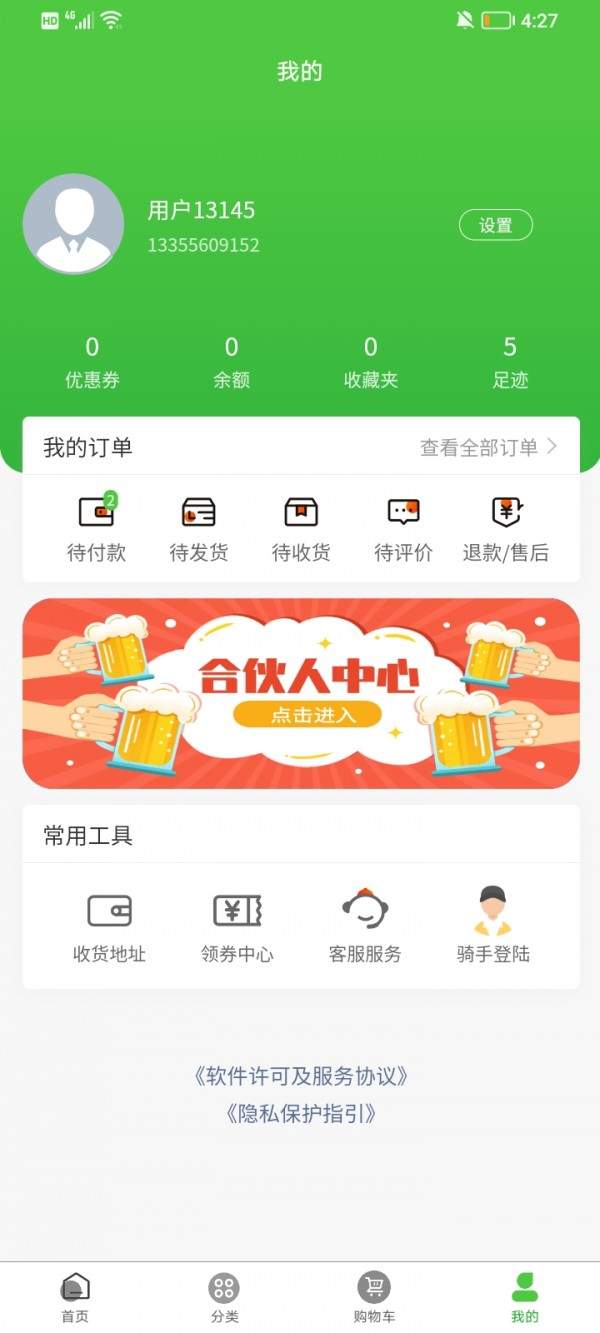Read 《软件许可及服务协议》 agreement

[301, 1076]
